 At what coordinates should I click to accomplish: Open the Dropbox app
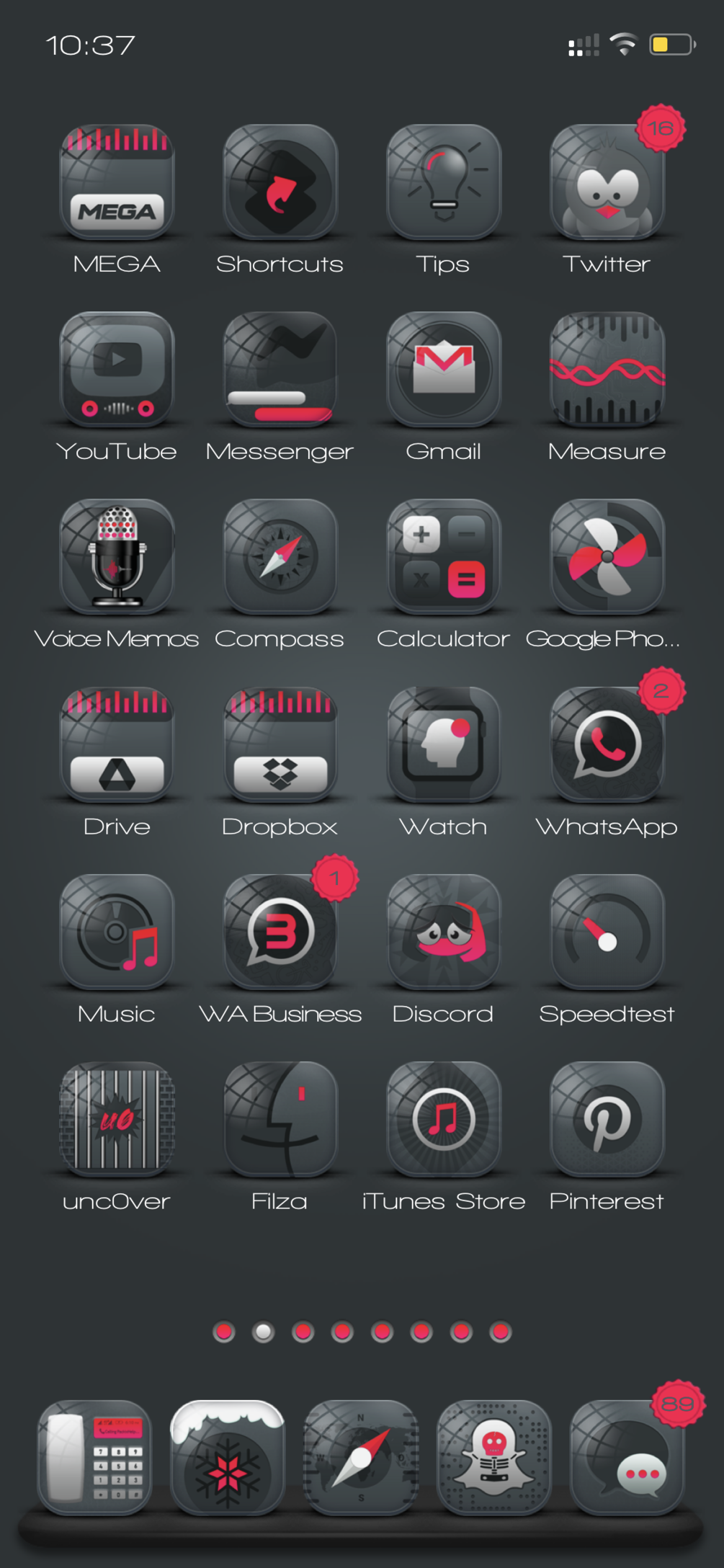(280, 744)
